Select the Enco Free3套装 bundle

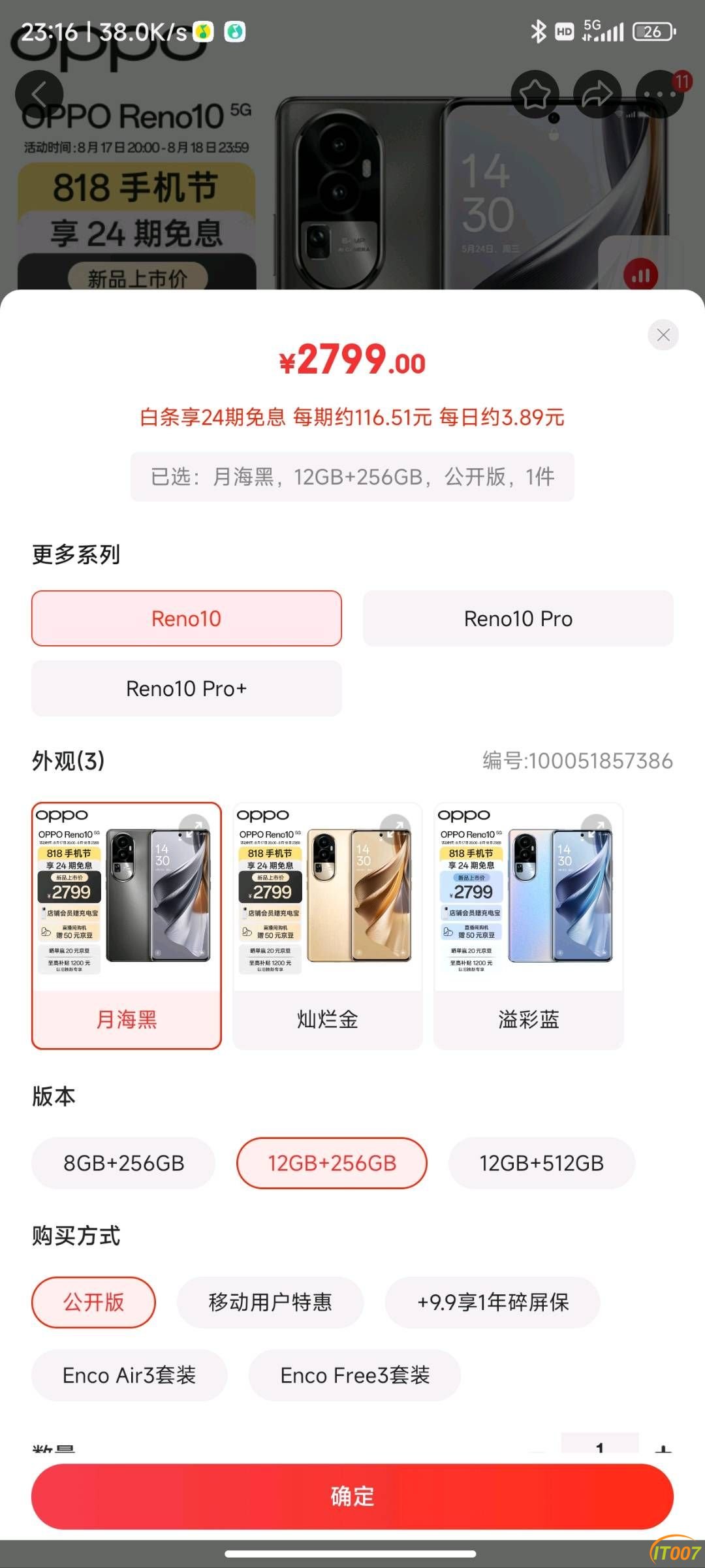pos(354,1375)
